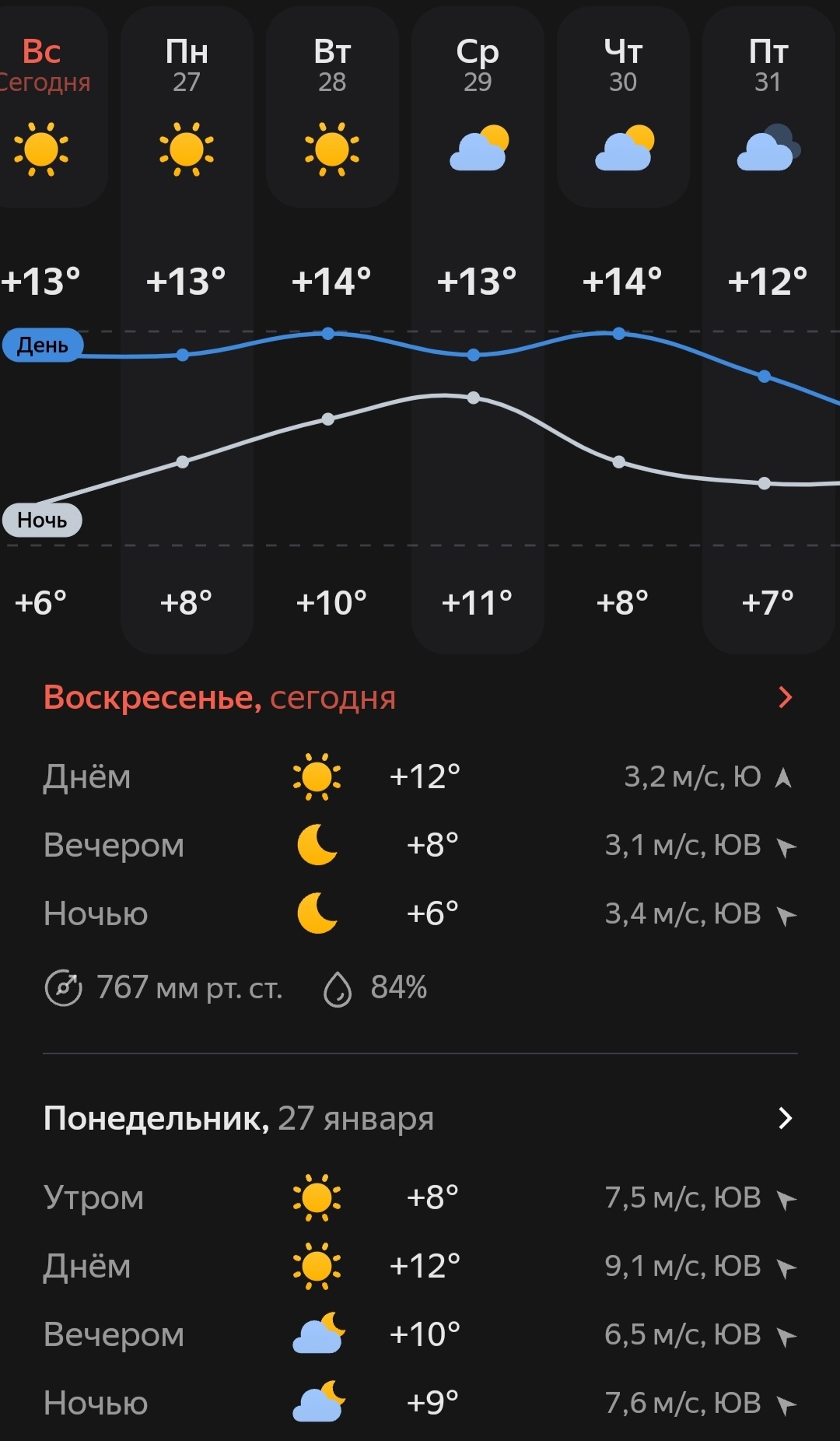The image size is (840, 1441).
Task: Select the Sunday today forecast column
Action: [43, 109]
